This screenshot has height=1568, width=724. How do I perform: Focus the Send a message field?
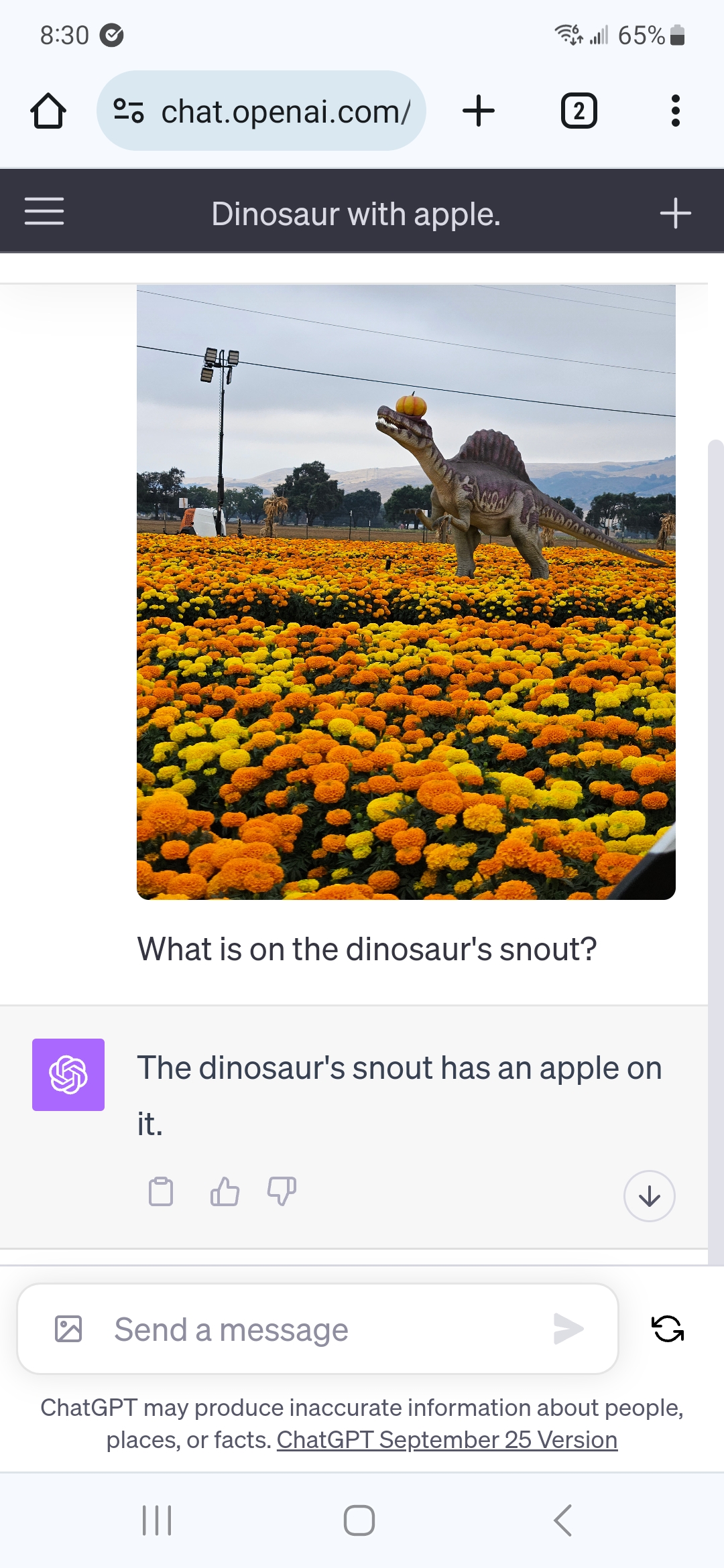point(318,1329)
